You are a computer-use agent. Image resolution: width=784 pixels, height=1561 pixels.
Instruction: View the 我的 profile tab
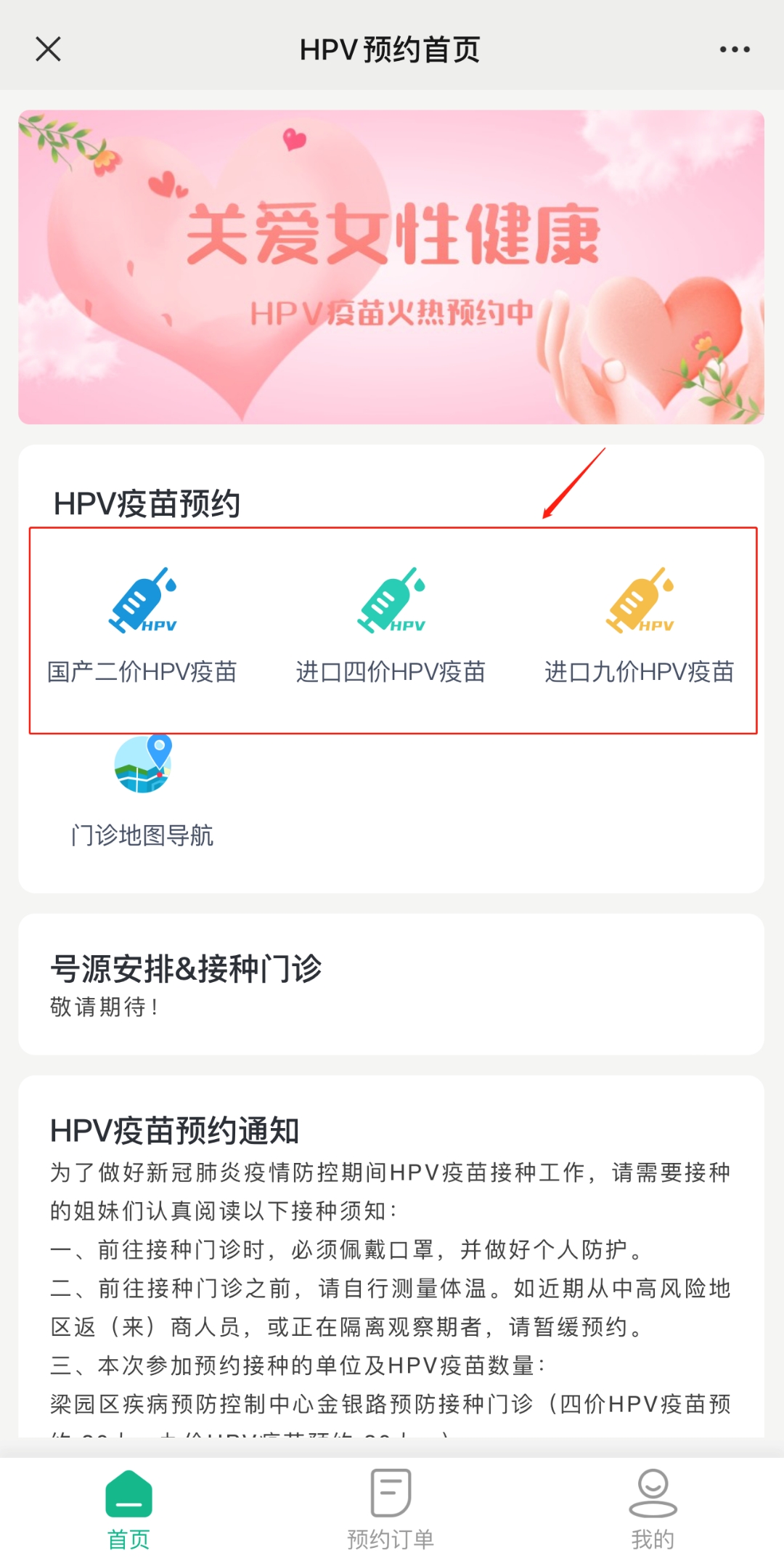[x=653, y=1509]
